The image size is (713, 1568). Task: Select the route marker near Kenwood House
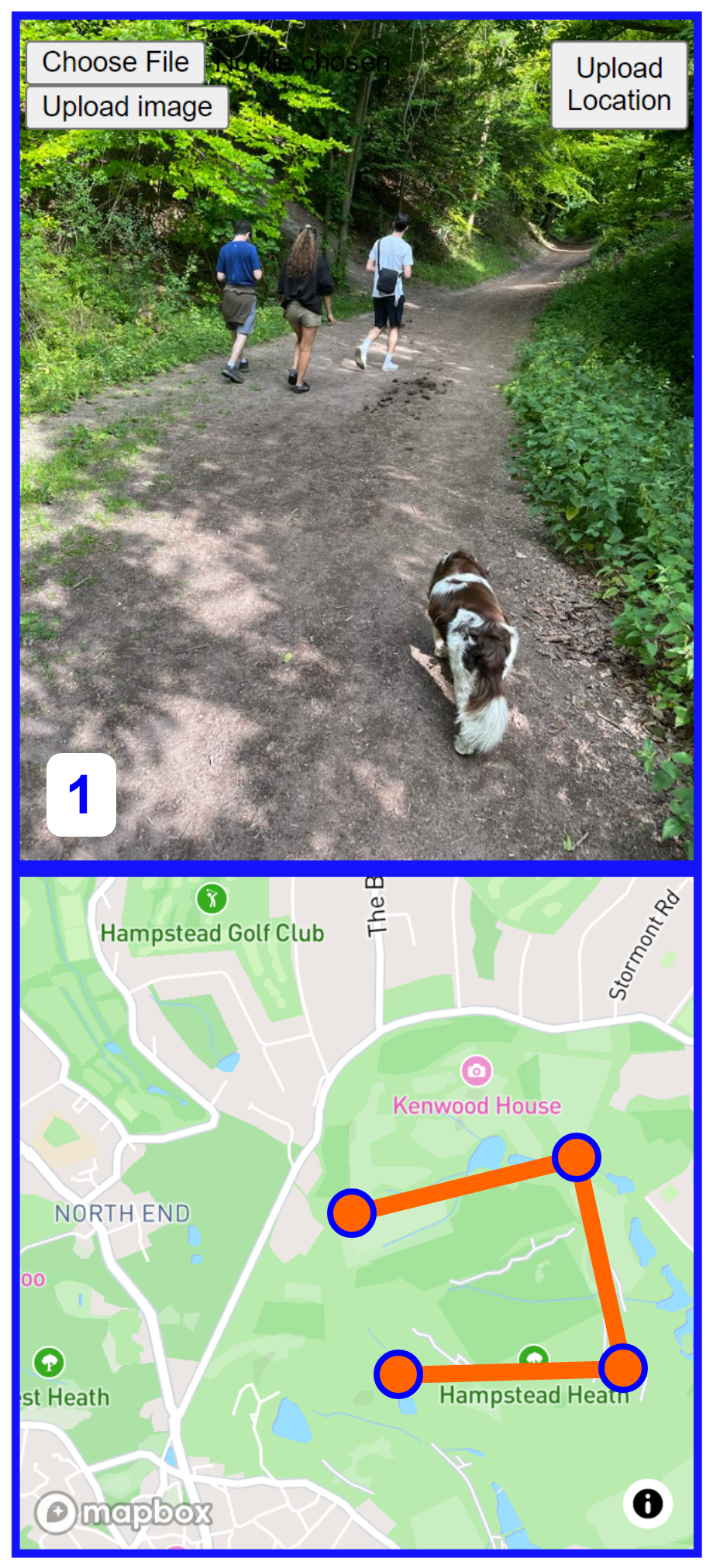coord(577,1157)
